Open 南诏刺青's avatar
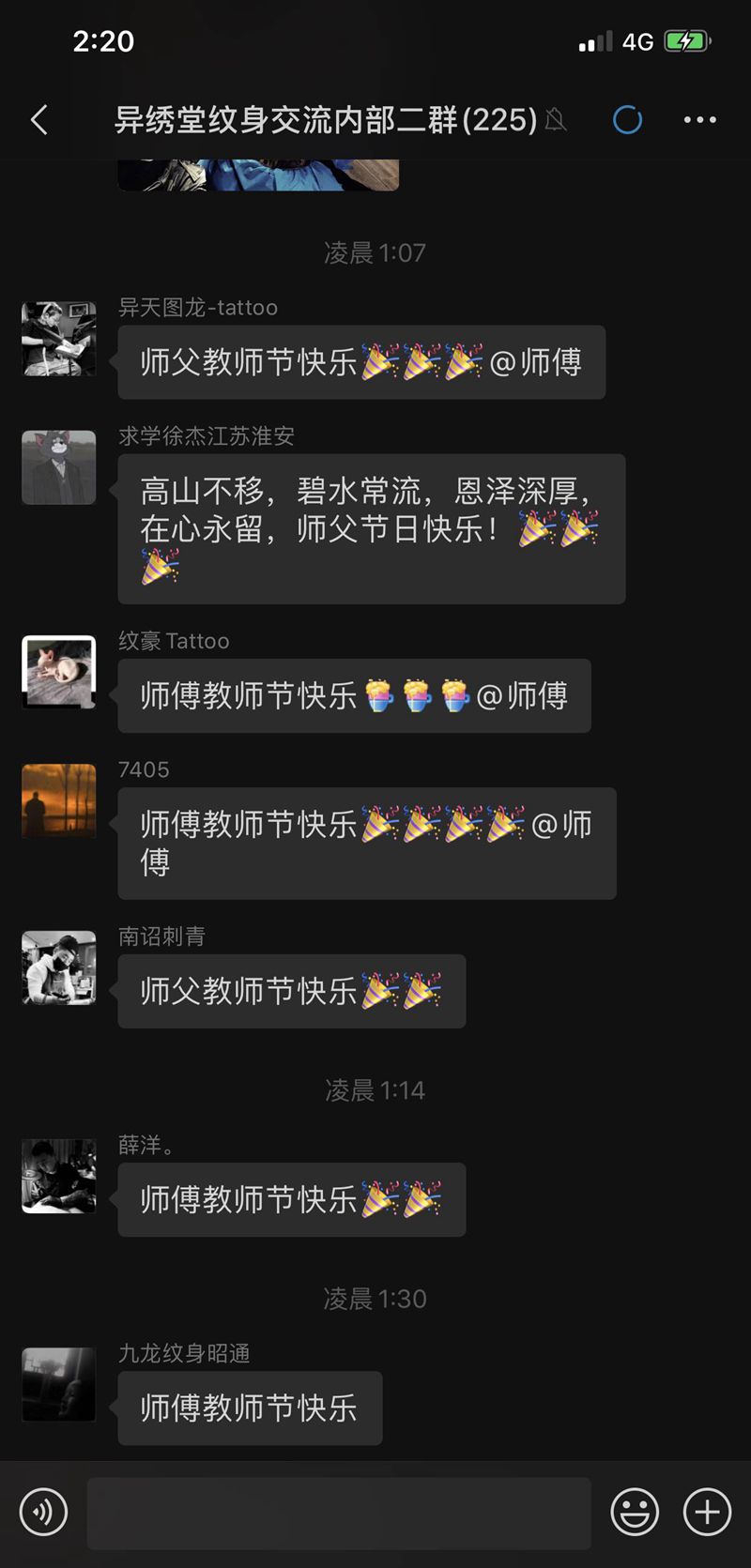This screenshot has width=751, height=1568. pos(59,967)
